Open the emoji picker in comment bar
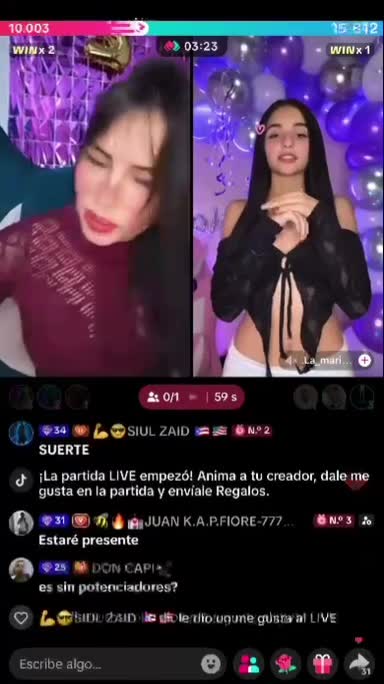Screen dimensions: 384x684 coord(211,664)
